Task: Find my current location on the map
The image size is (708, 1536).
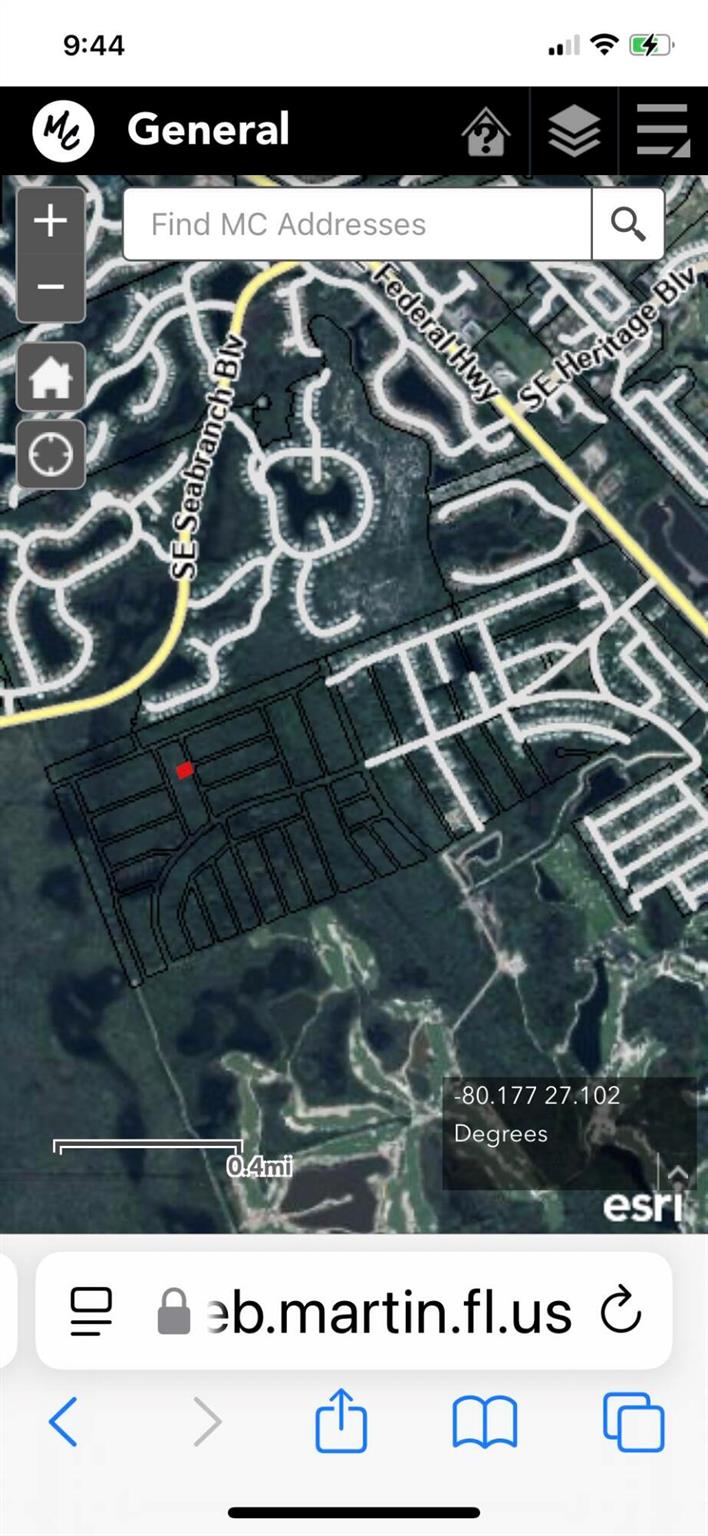Action: pyautogui.click(x=51, y=454)
